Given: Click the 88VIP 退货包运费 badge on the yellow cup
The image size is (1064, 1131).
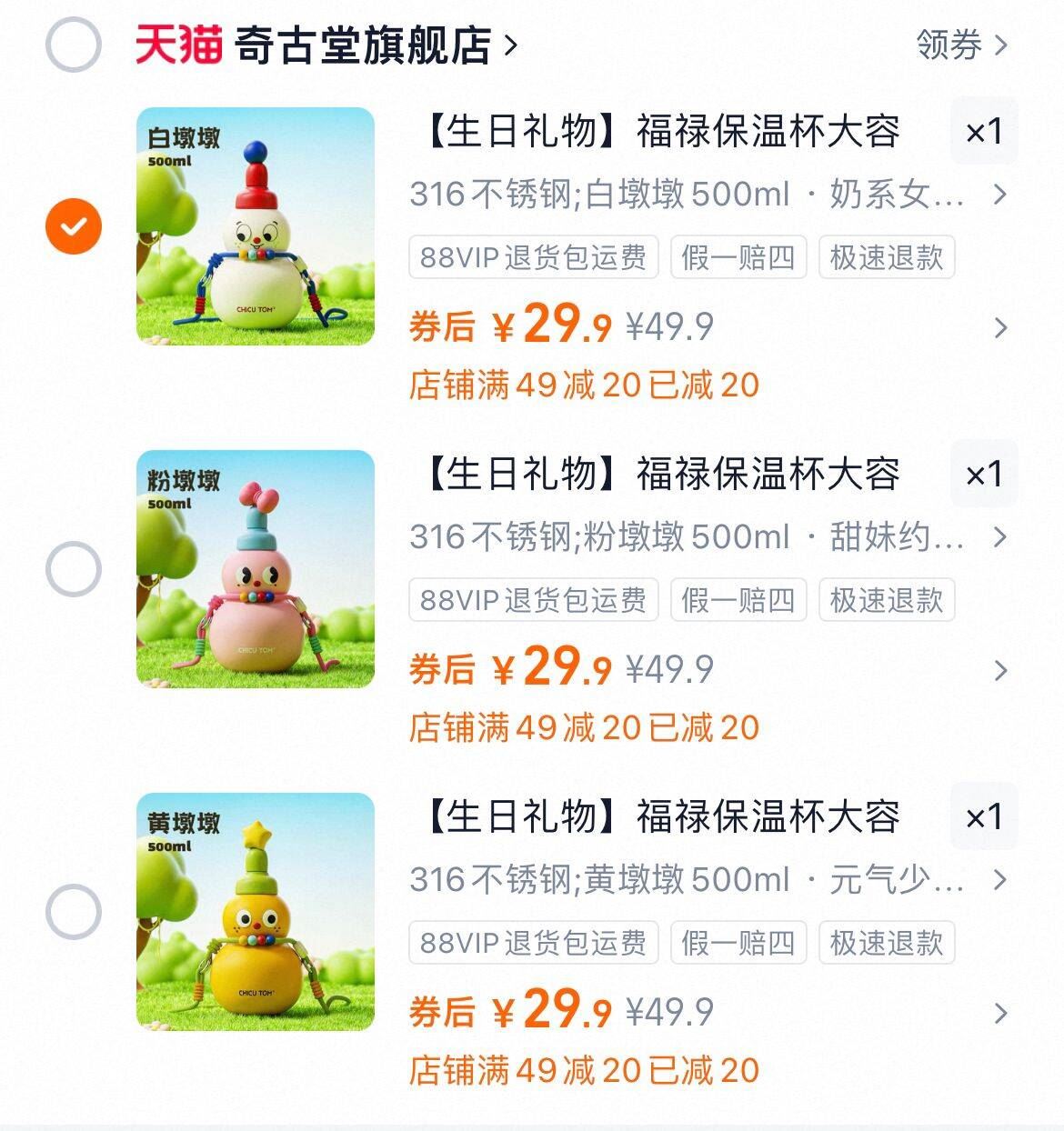Looking at the screenshot, I should point(532,945).
